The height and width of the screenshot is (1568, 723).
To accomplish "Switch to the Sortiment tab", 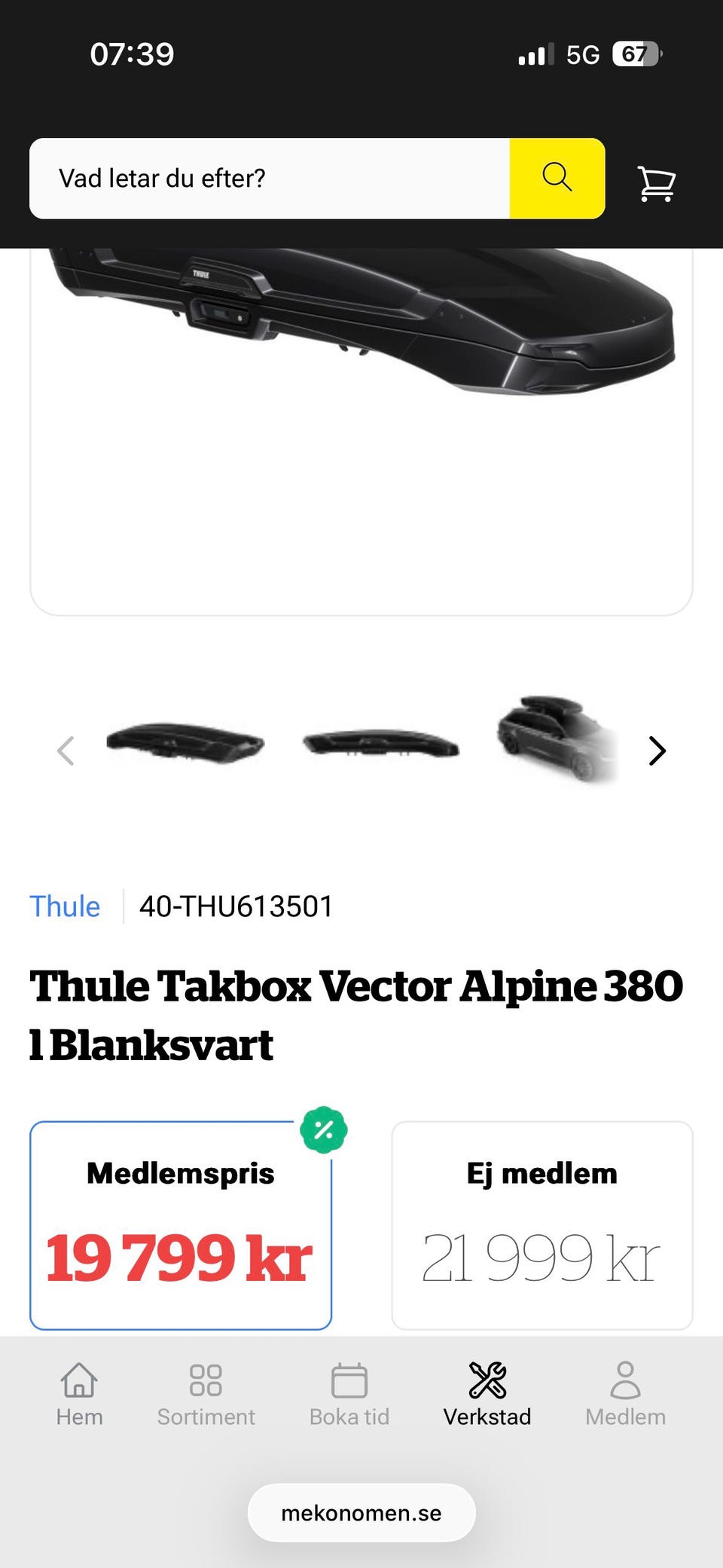I will [206, 1394].
